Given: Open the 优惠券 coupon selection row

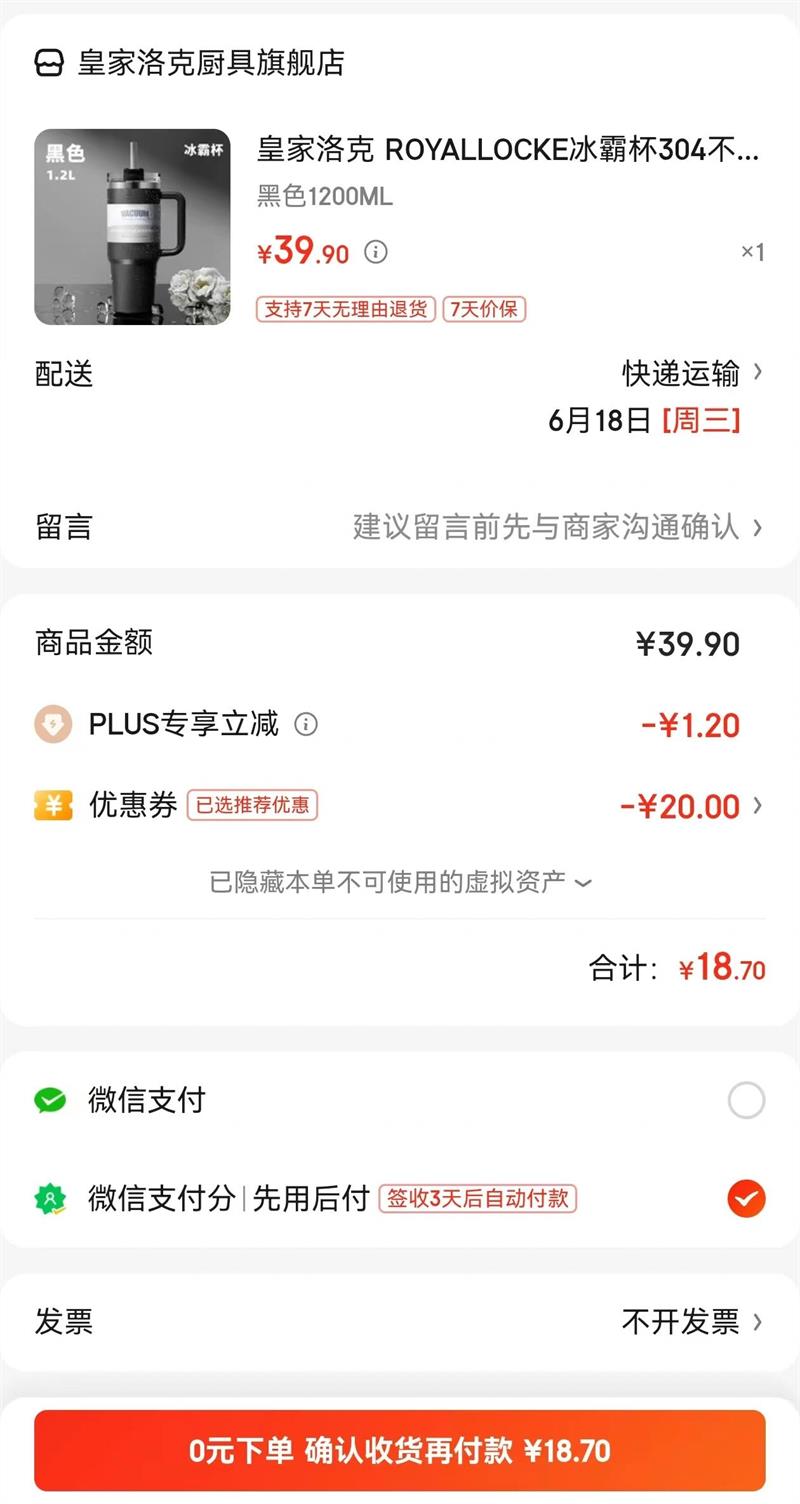Looking at the screenshot, I should coord(400,805).
